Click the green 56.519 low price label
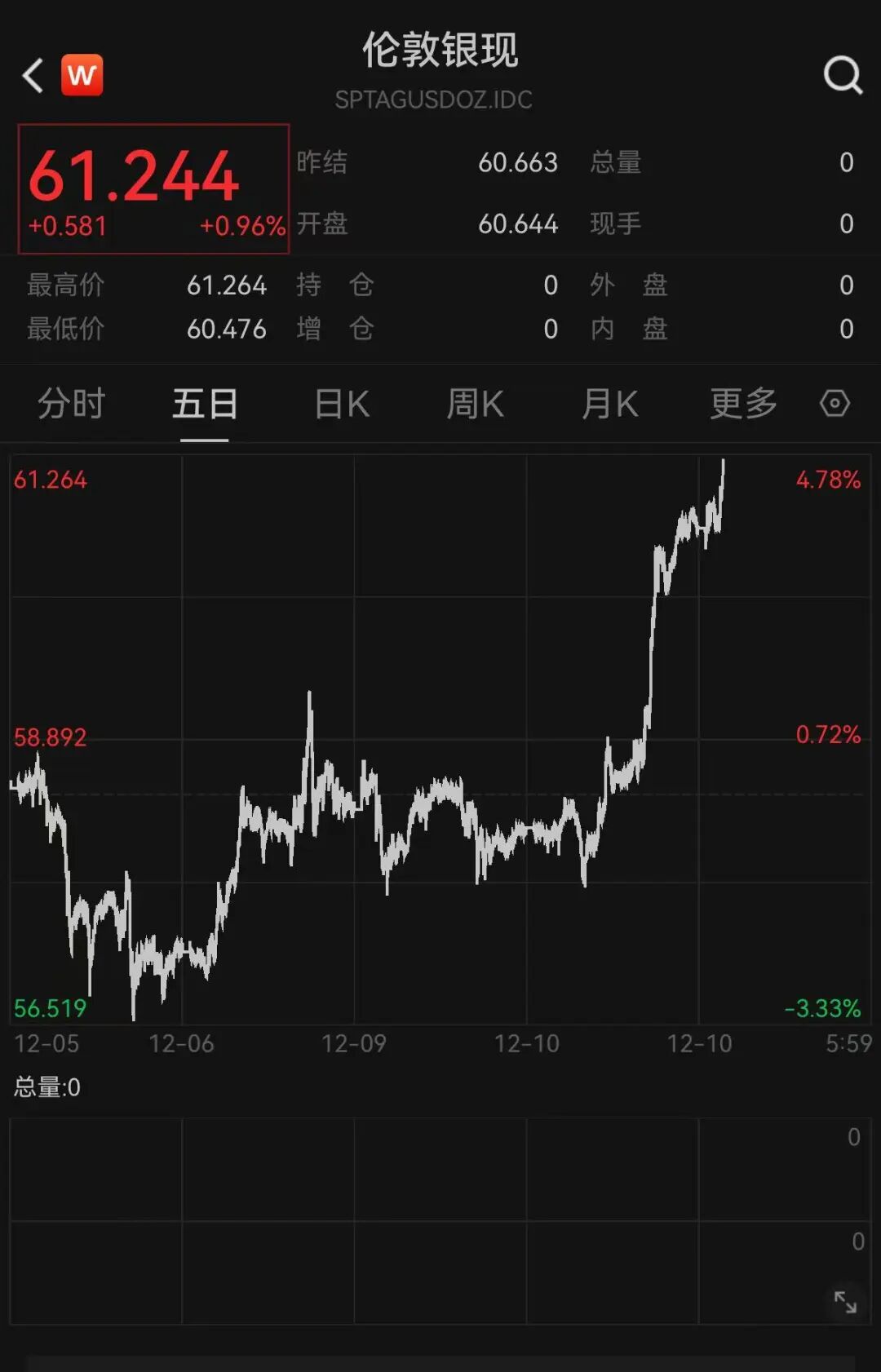This screenshot has width=881, height=1372. 51,1009
